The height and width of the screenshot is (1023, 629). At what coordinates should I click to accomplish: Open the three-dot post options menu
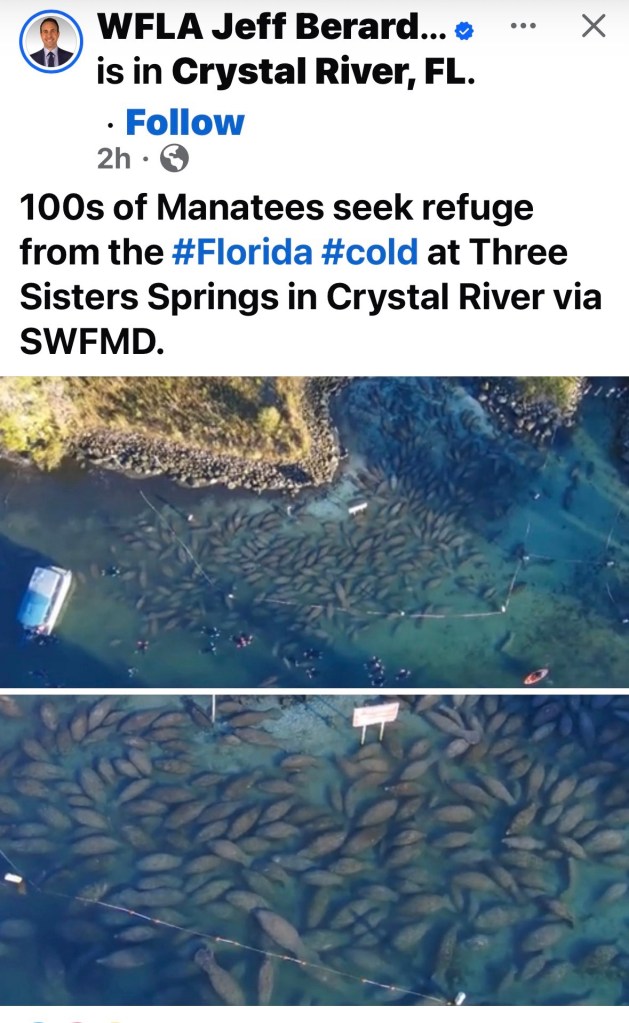523,27
